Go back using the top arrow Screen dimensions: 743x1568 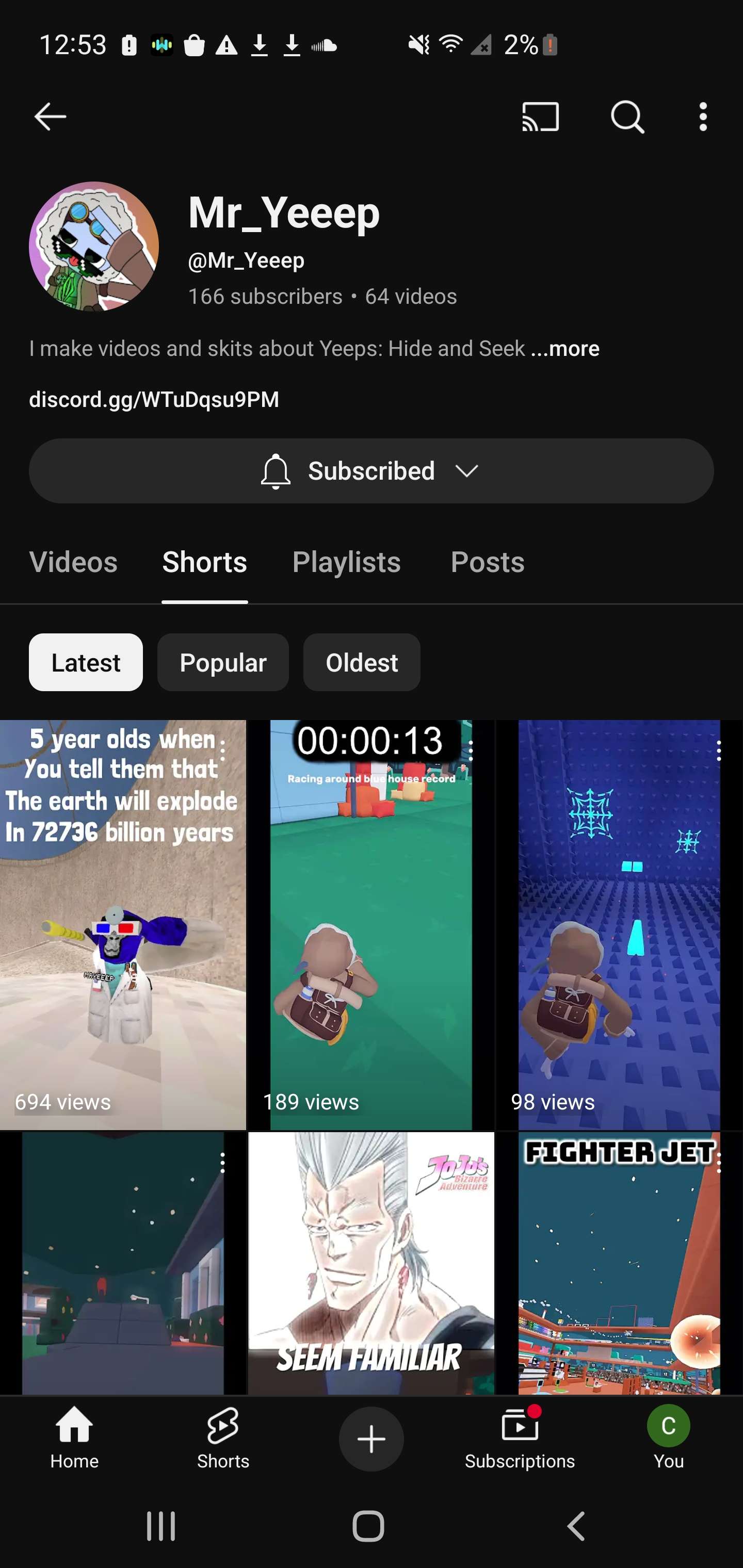tap(50, 116)
